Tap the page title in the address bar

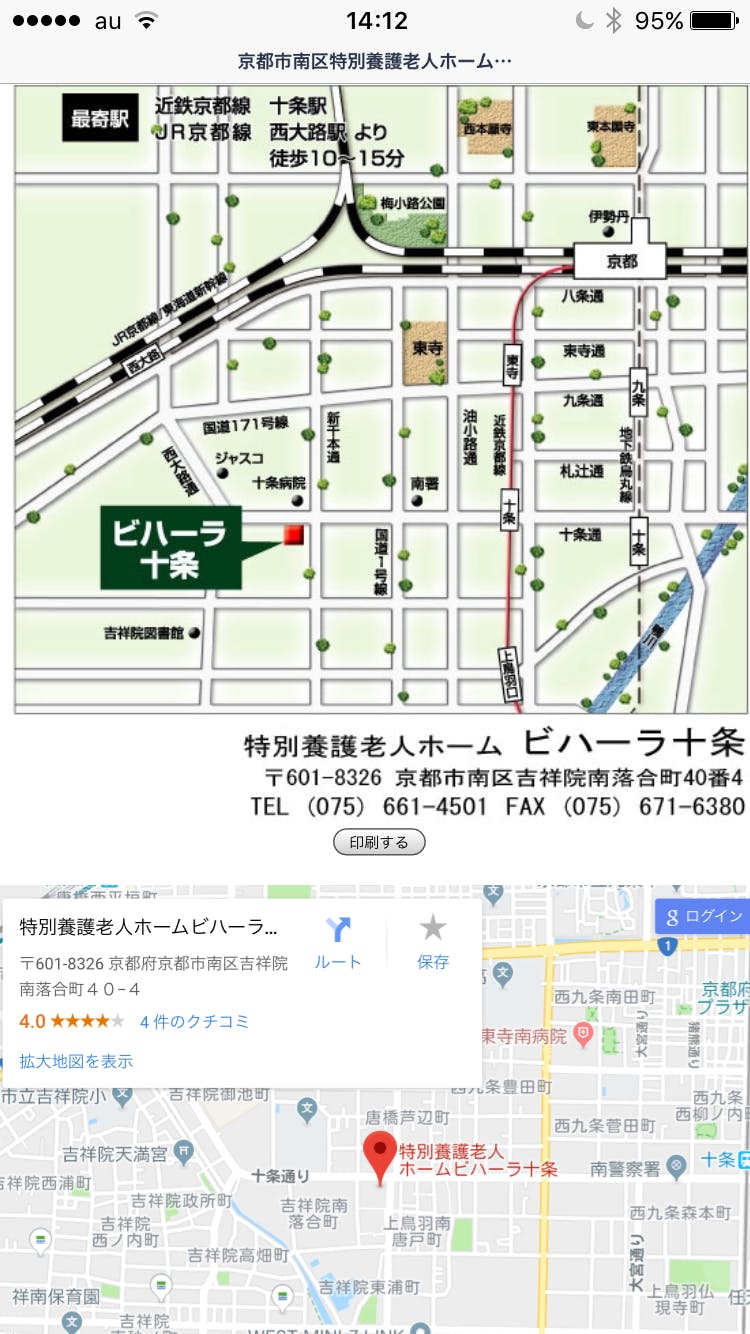tap(375, 61)
